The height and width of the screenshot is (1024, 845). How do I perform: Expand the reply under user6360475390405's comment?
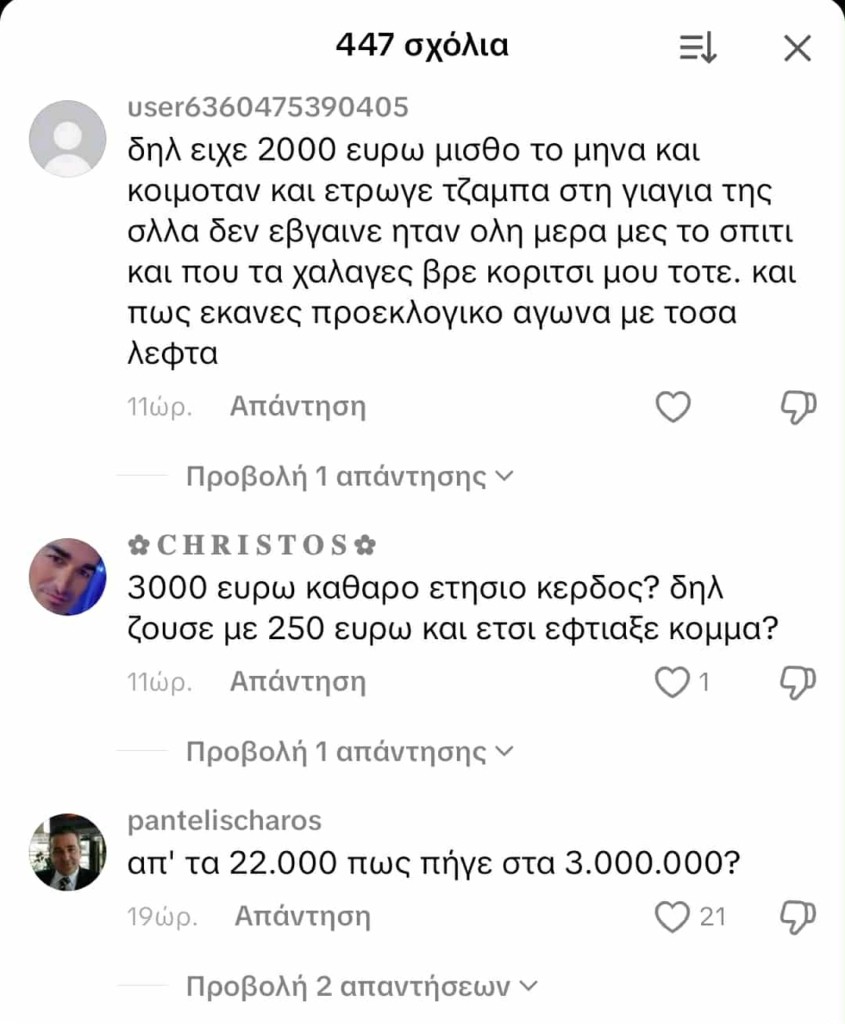(x=349, y=477)
